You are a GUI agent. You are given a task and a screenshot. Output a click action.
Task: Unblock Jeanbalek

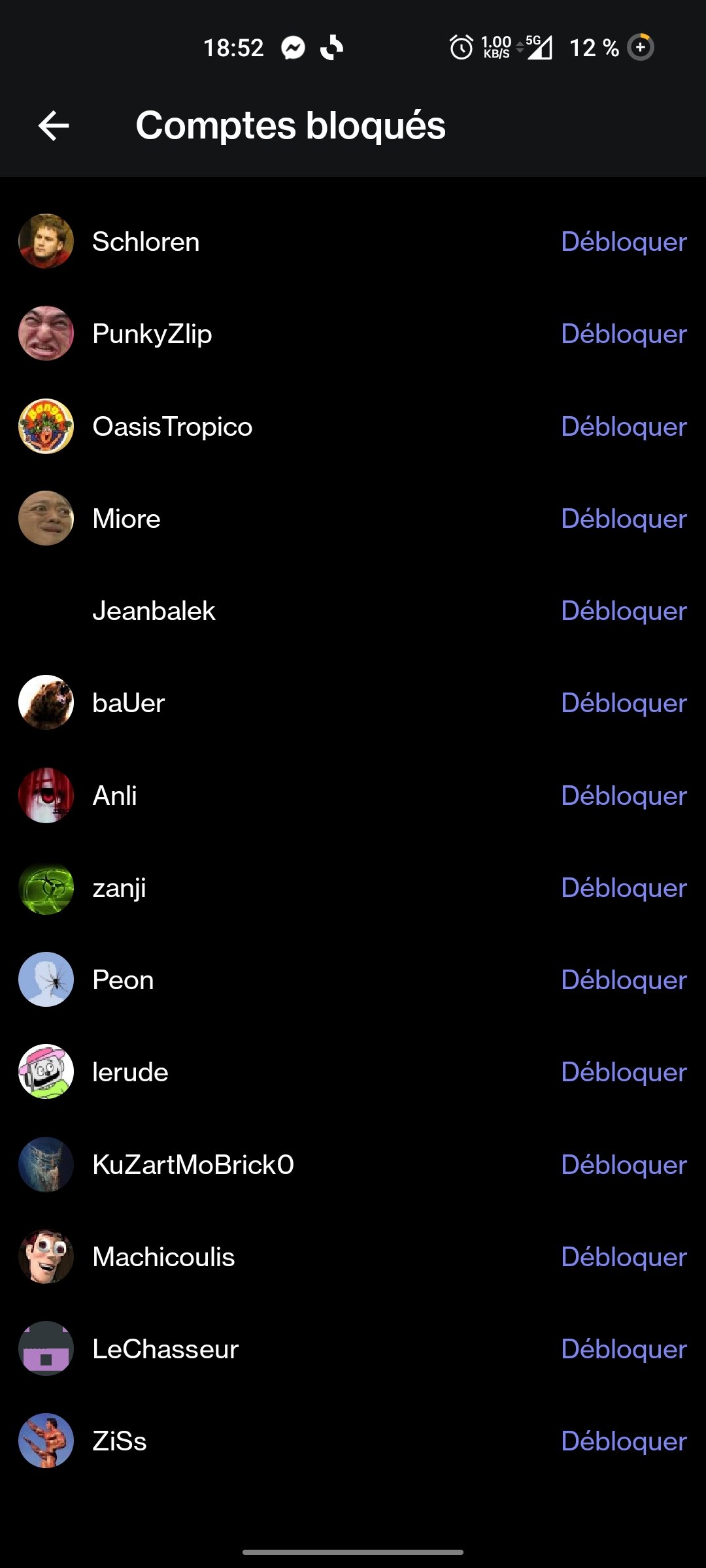[x=624, y=611]
